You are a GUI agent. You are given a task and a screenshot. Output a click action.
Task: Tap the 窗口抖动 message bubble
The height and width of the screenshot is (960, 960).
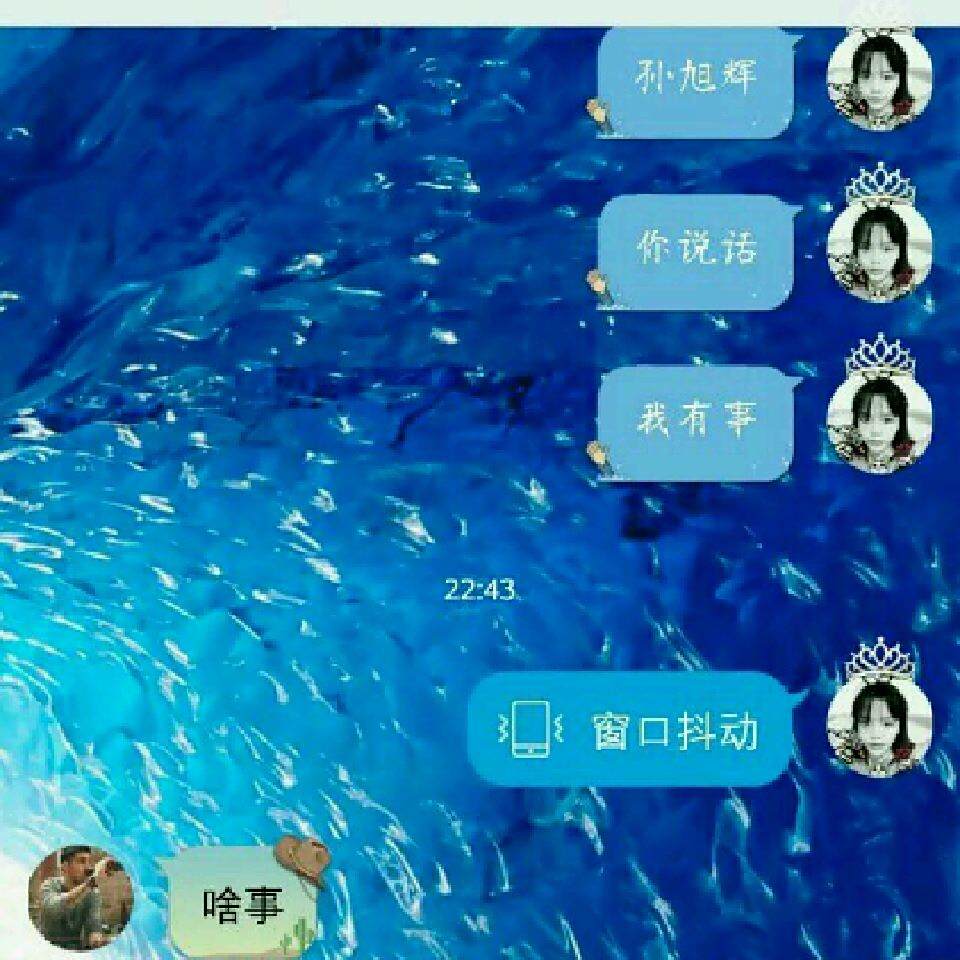(x=635, y=729)
